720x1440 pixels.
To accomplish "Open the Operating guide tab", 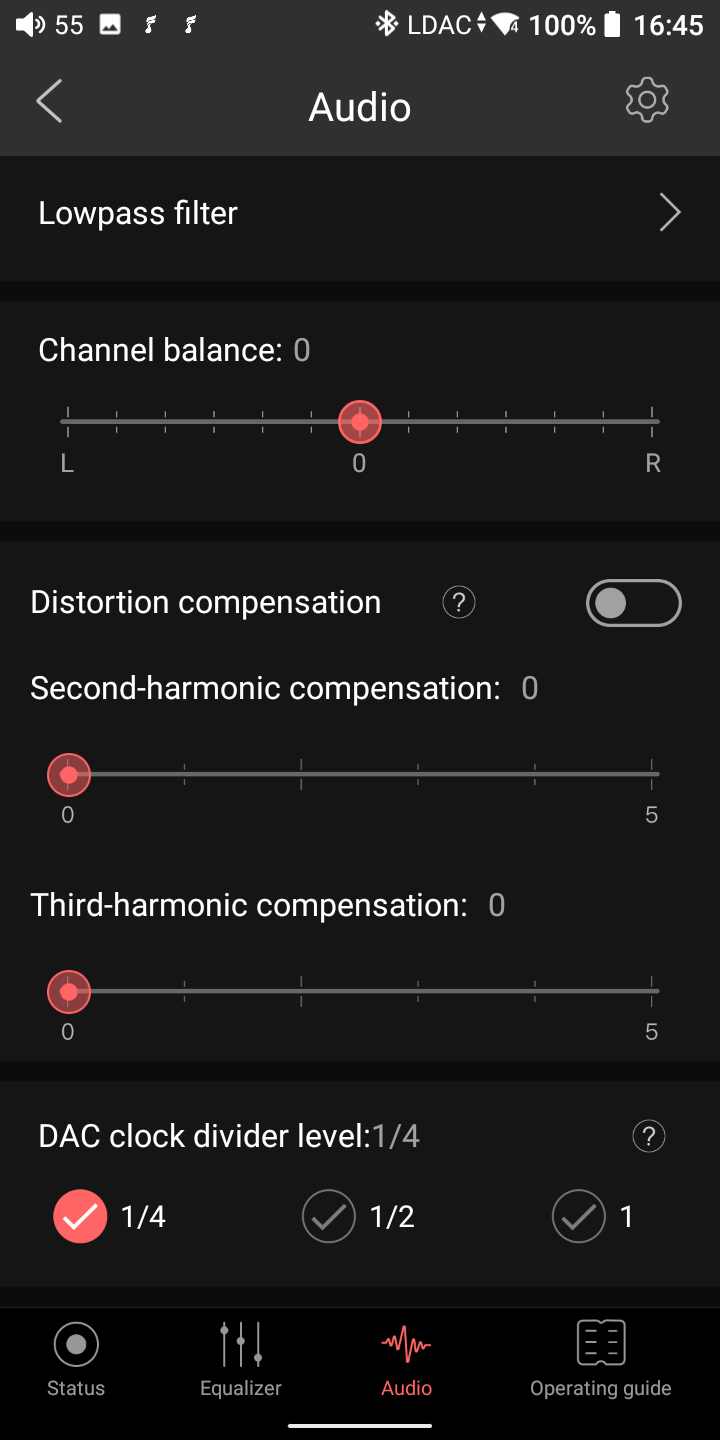I will [x=600, y=1358].
